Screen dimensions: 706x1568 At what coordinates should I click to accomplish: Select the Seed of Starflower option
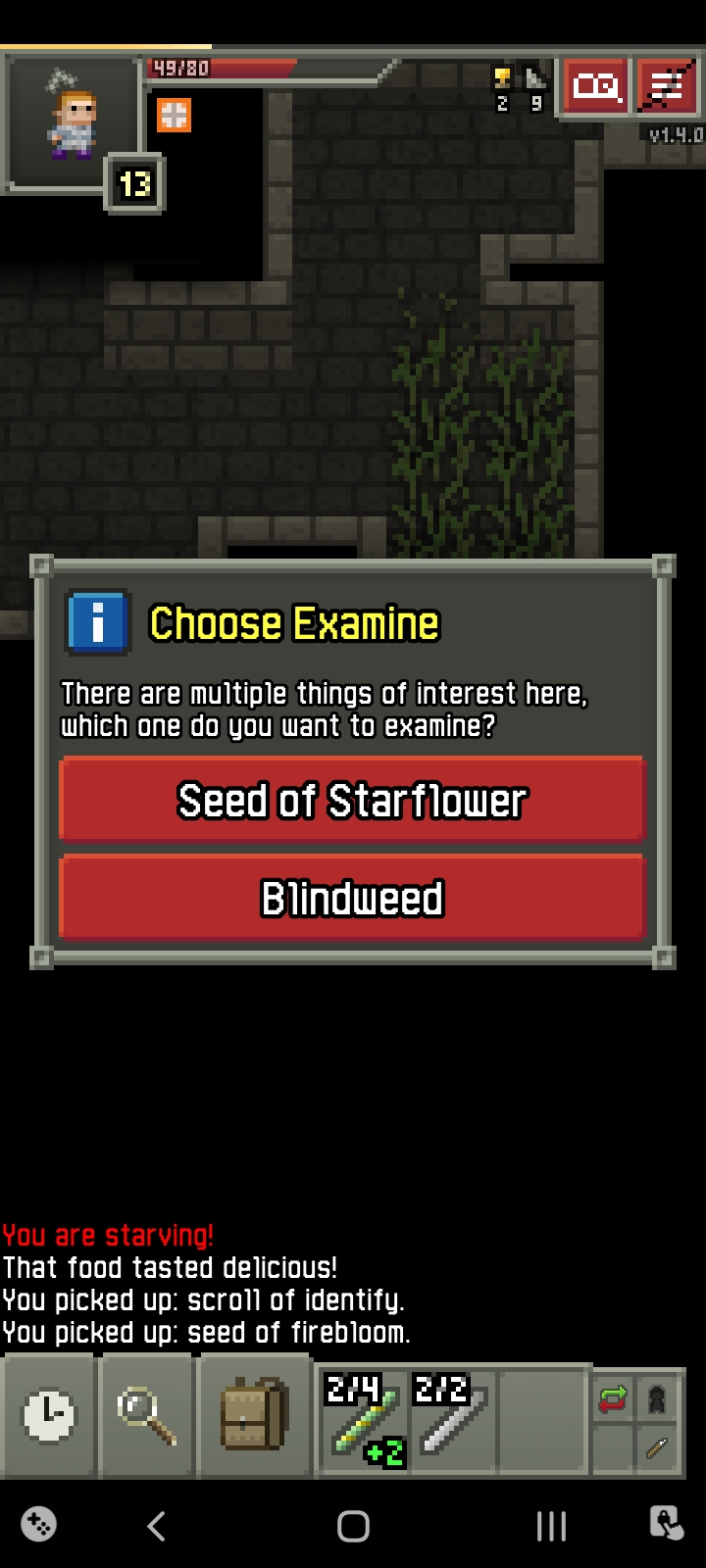click(352, 799)
